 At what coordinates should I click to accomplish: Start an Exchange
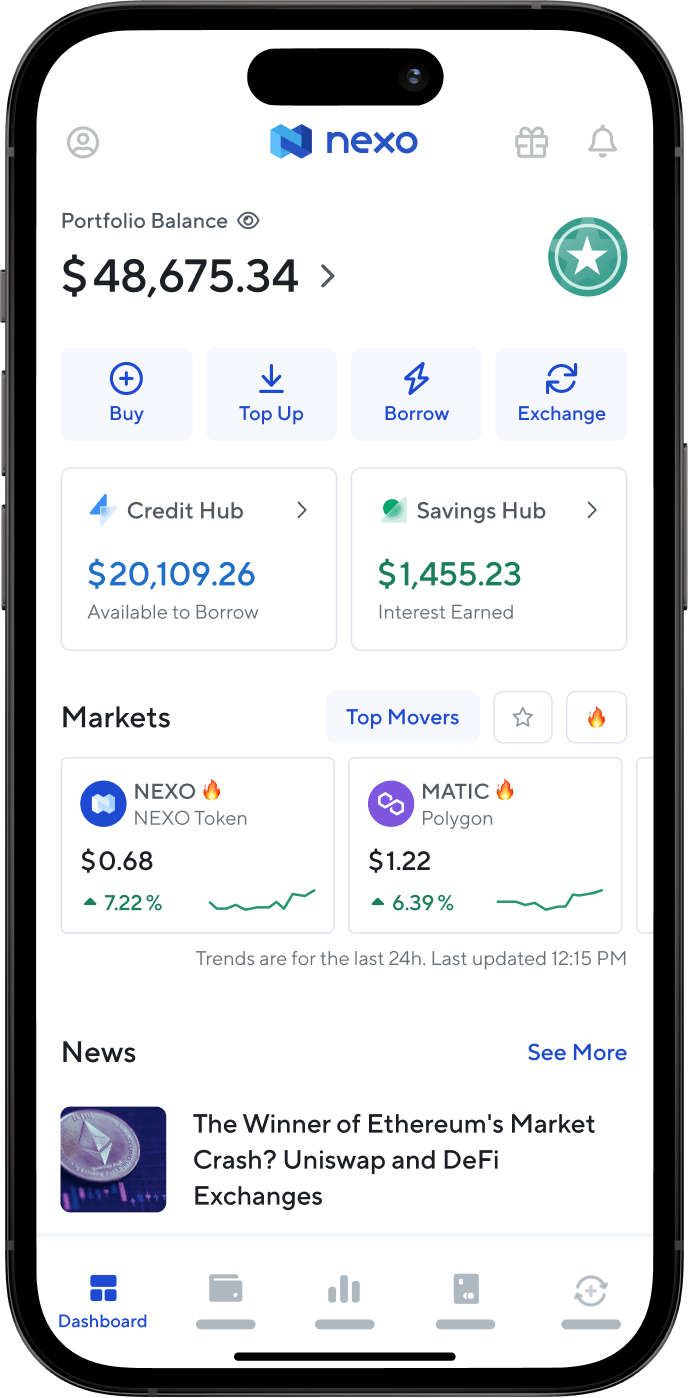[x=561, y=394]
